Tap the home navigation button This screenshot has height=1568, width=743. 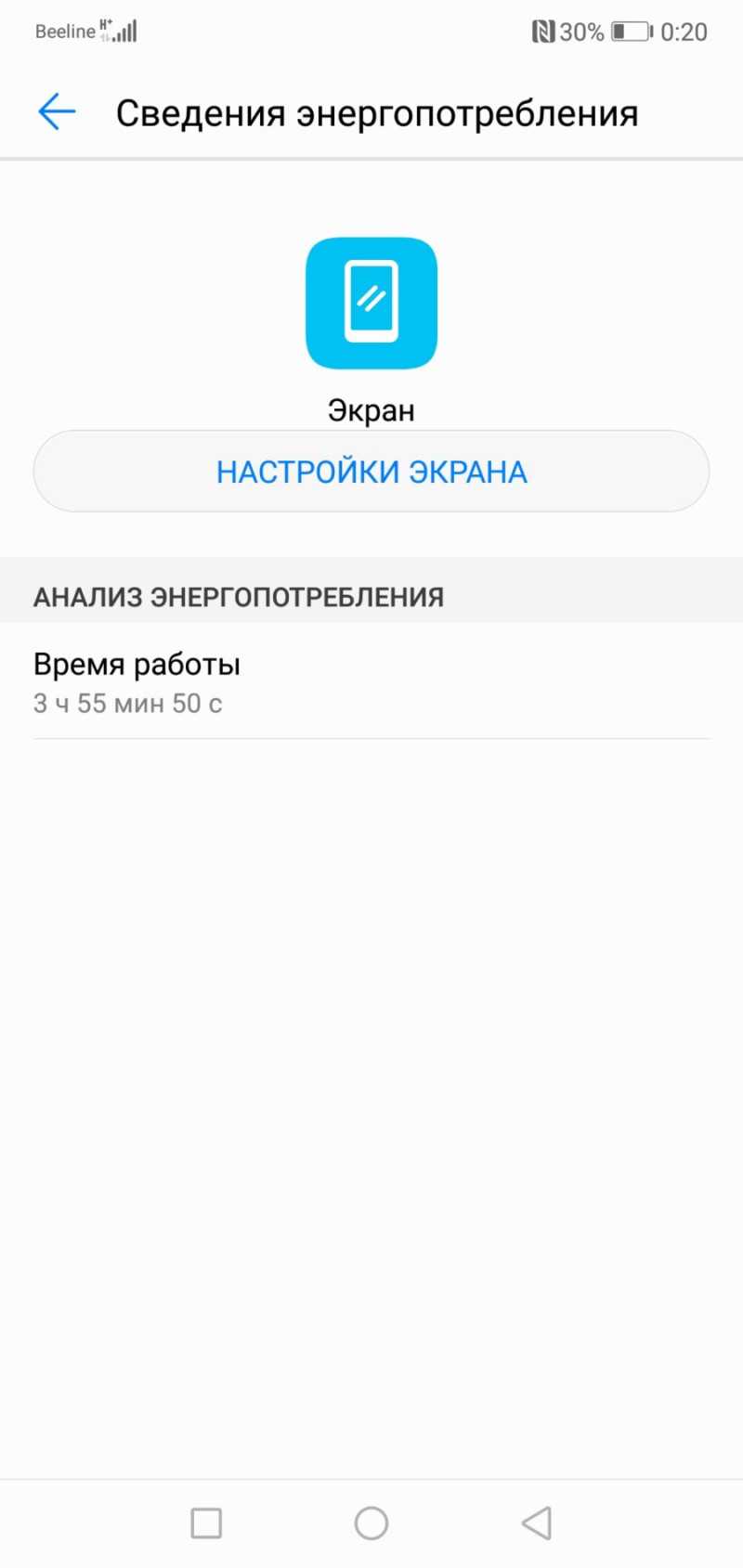[x=371, y=1523]
